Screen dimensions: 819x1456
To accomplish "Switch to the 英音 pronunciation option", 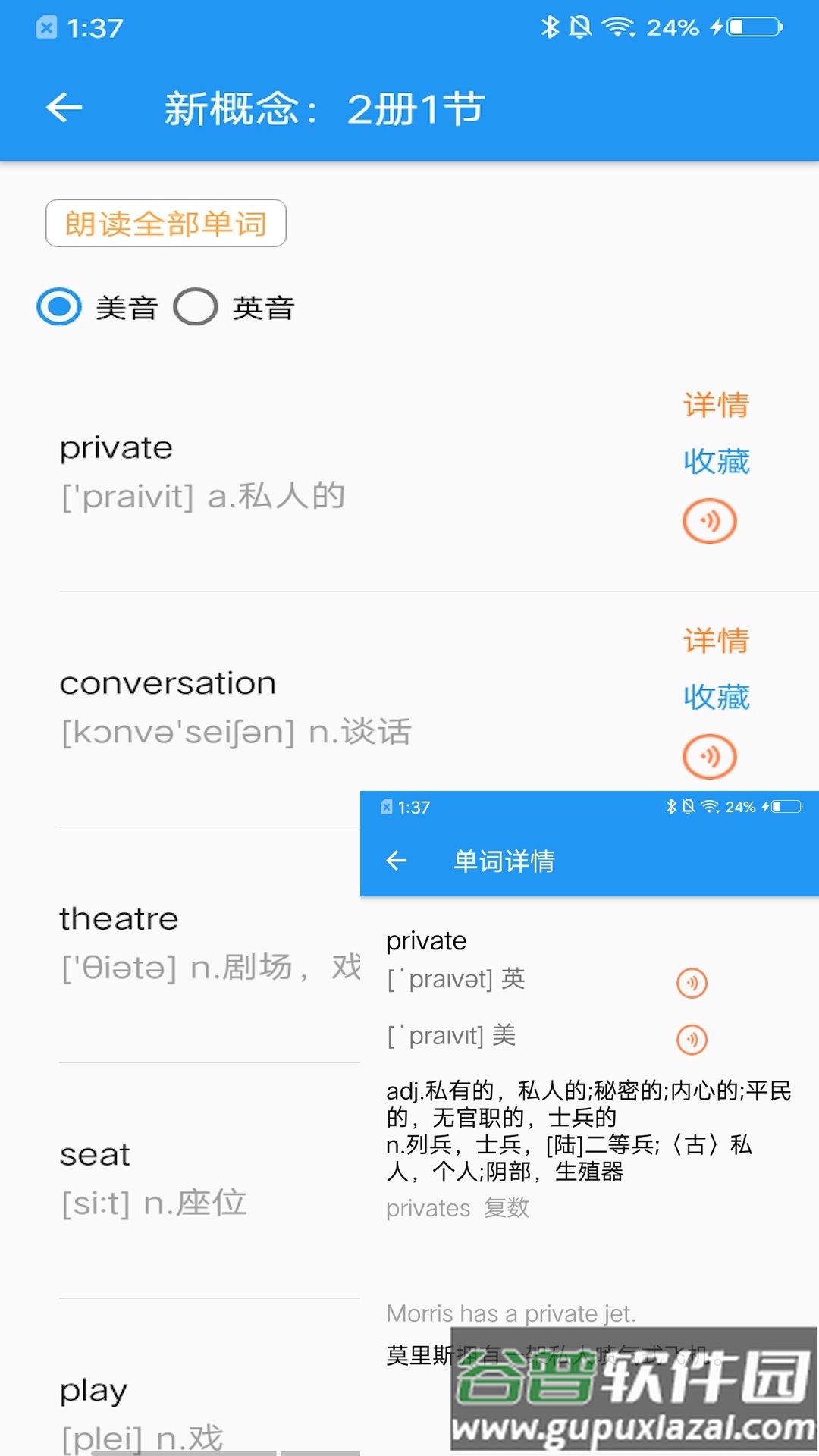I will pyautogui.click(x=196, y=307).
